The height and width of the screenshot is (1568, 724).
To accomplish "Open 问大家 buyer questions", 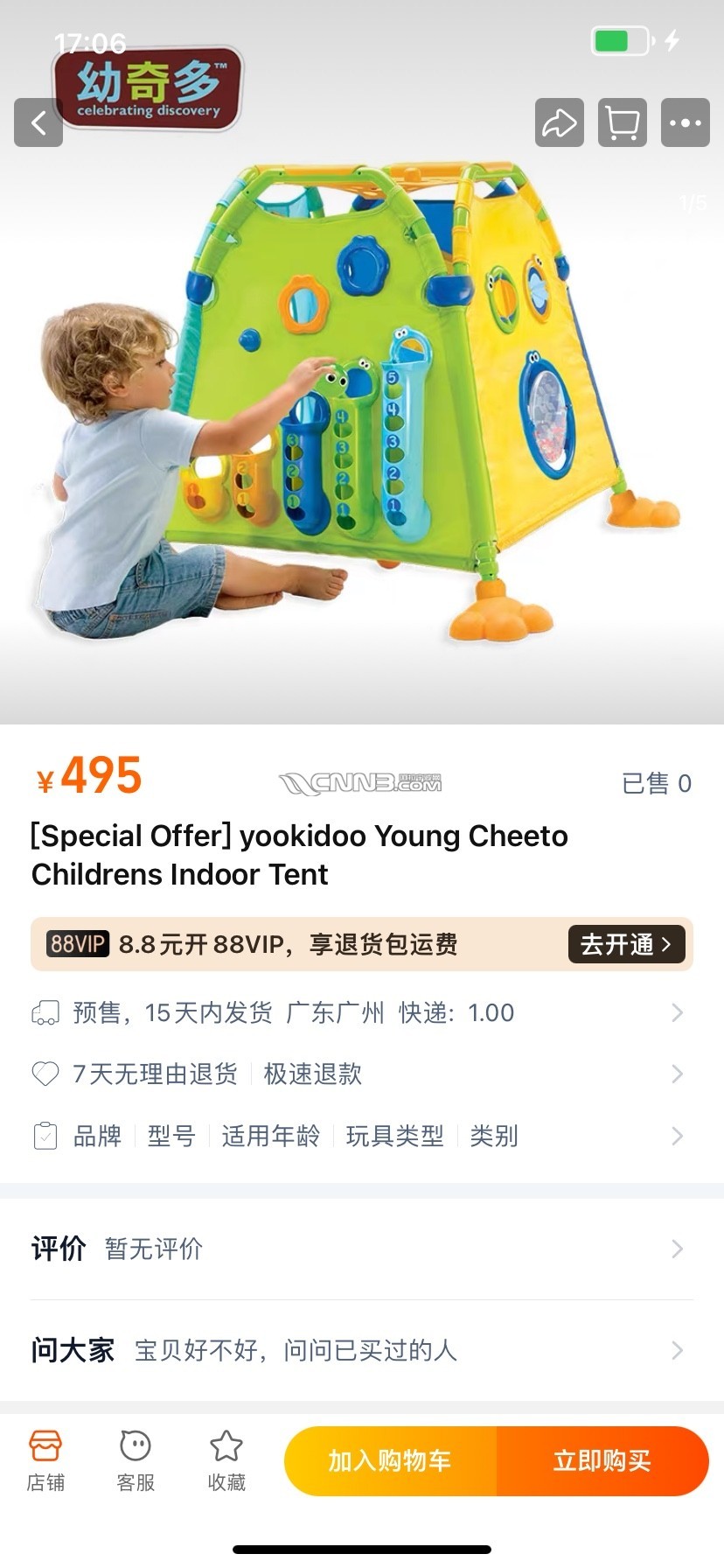I will tap(360, 1350).
